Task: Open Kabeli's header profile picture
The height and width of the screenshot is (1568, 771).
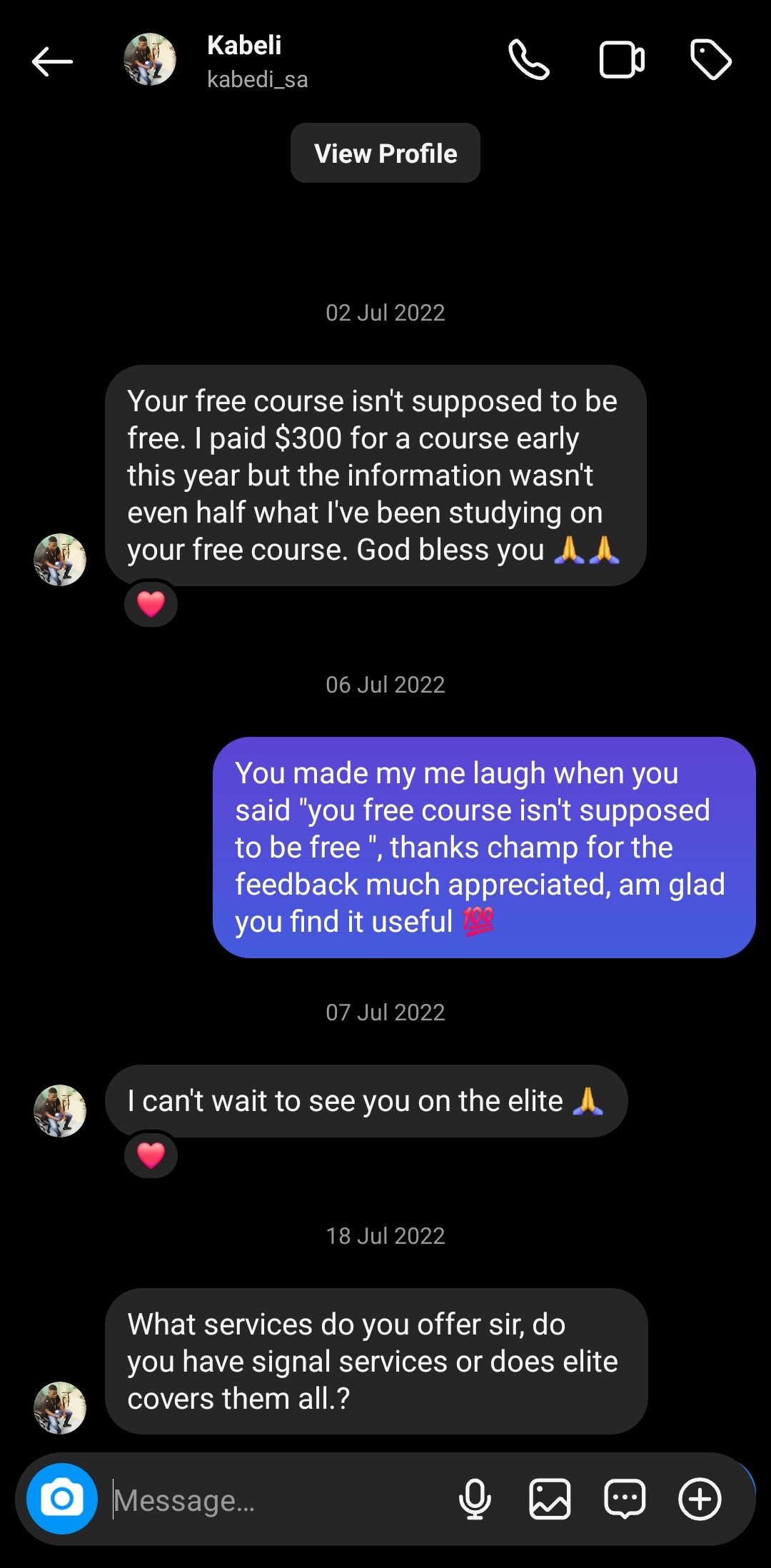Action: pyautogui.click(x=150, y=60)
